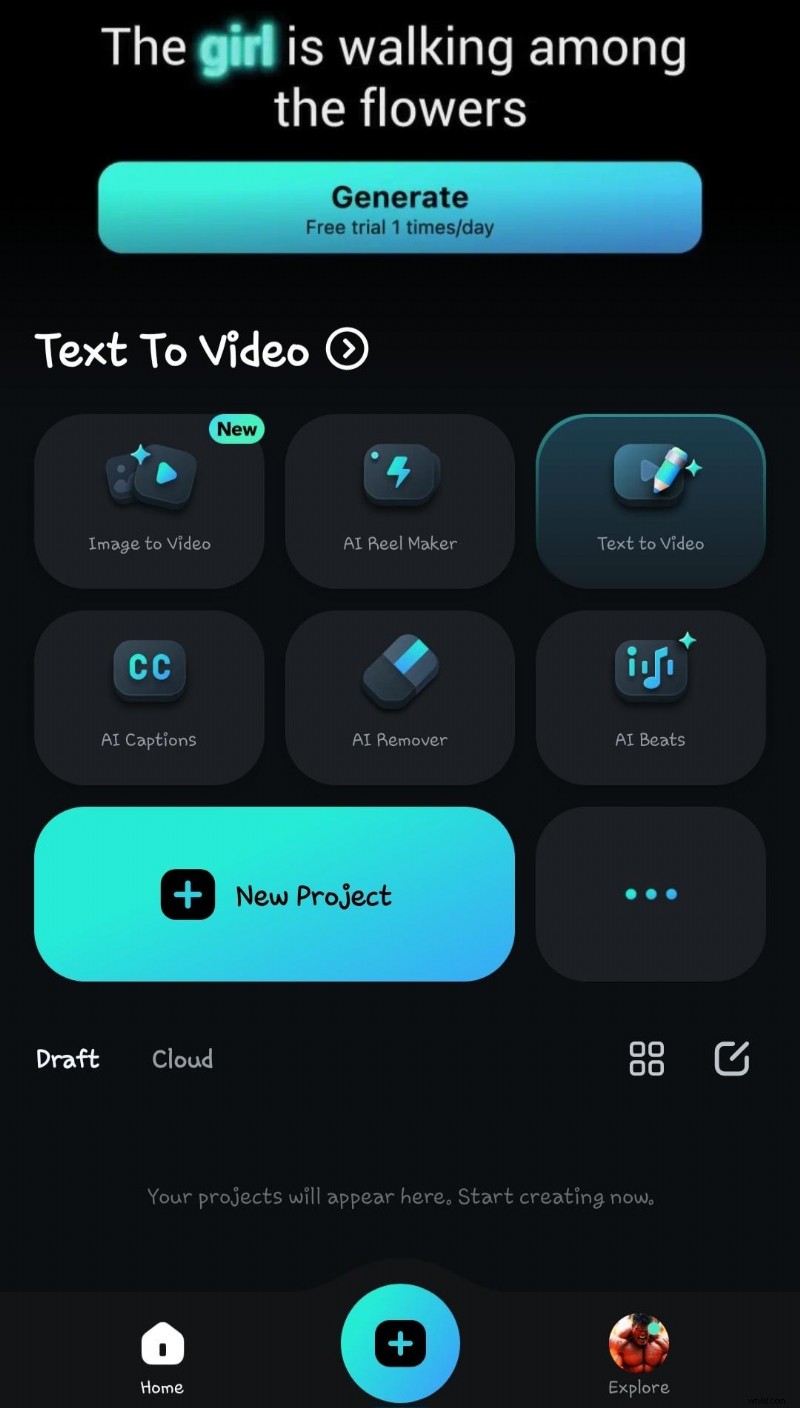Image resolution: width=800 pixels, height=1408 pixels.
Task: Switch to the Cloud tab
Action: point(182,1059)
